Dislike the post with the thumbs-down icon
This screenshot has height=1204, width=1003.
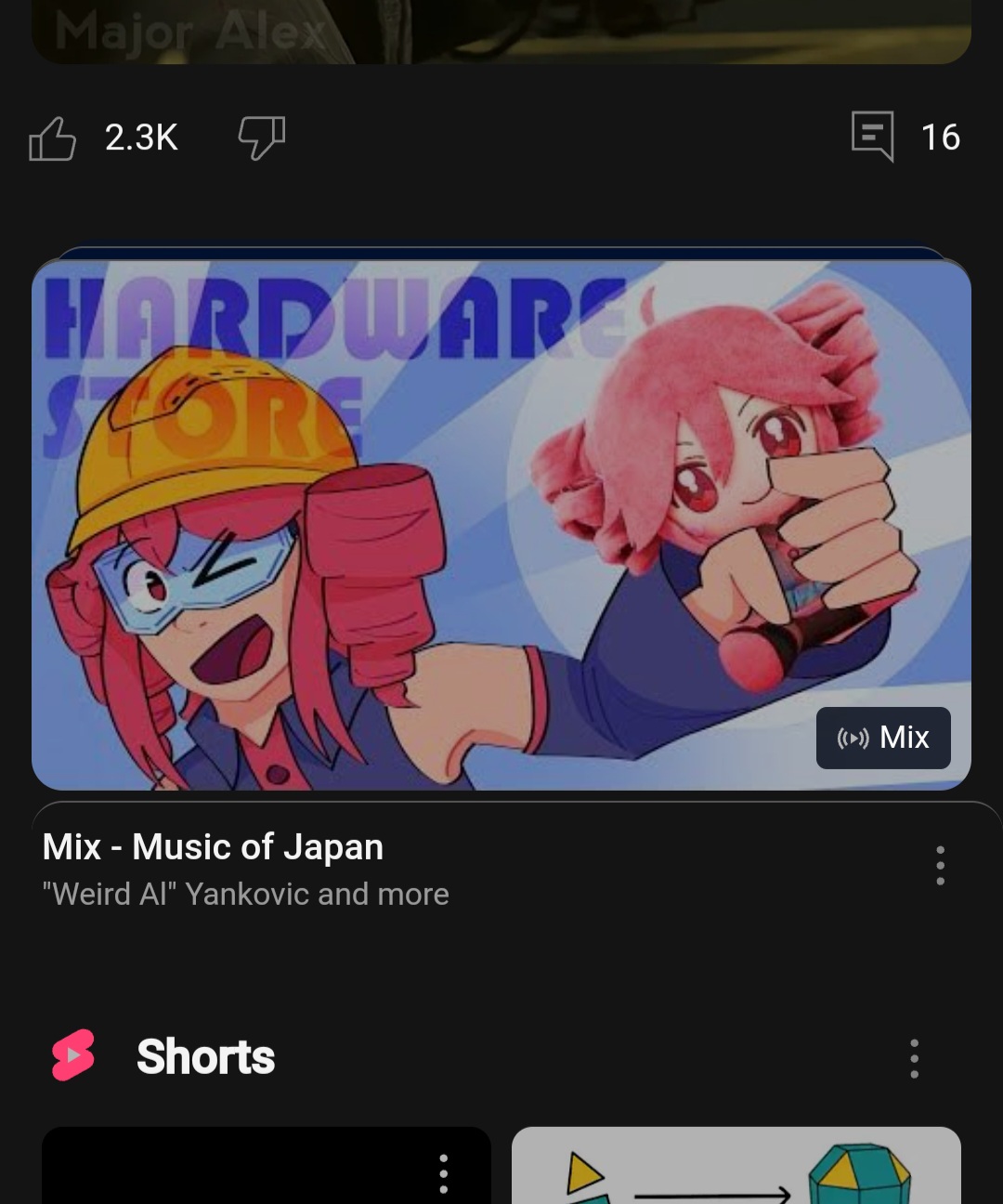click(x=261, y=137)
